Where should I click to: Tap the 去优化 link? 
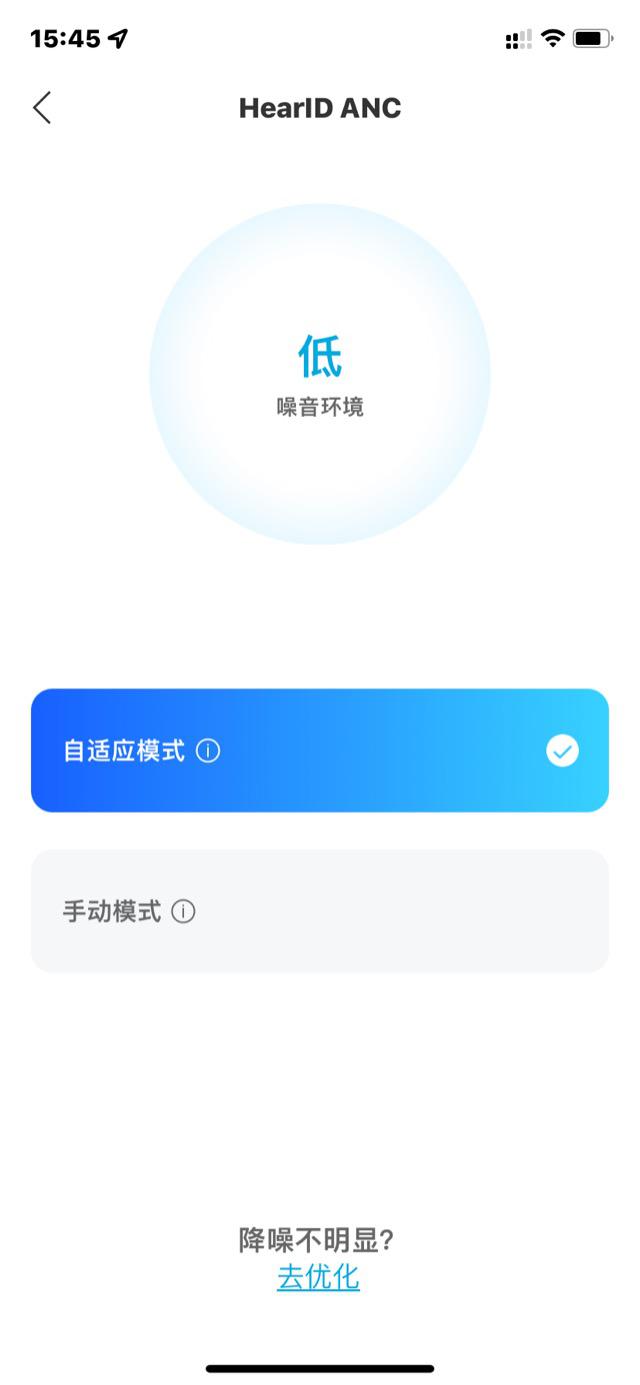click(x=318, y=1277)
